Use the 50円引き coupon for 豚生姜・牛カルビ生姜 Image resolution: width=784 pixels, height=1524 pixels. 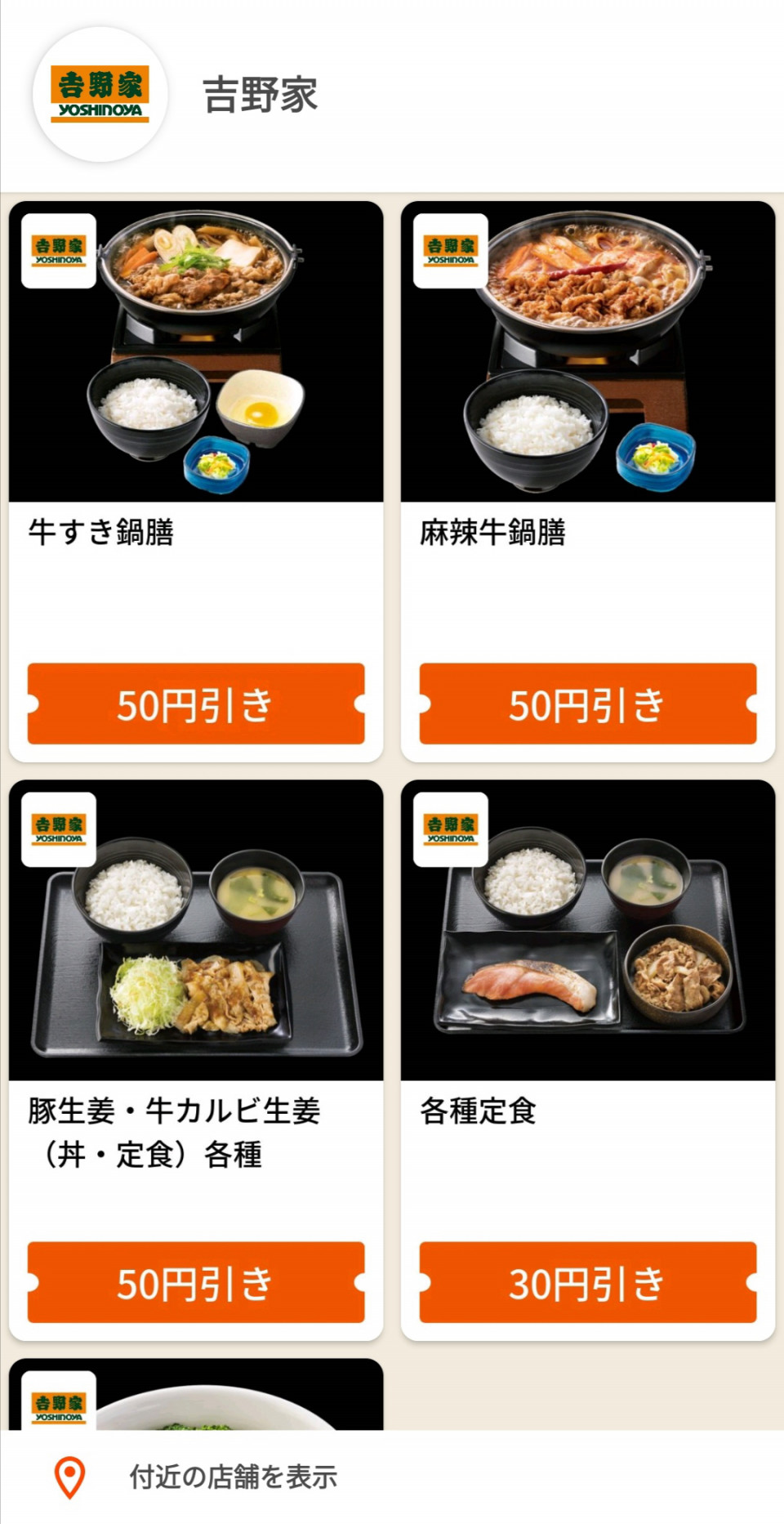pyautogui.click(x=196, y=1283)
